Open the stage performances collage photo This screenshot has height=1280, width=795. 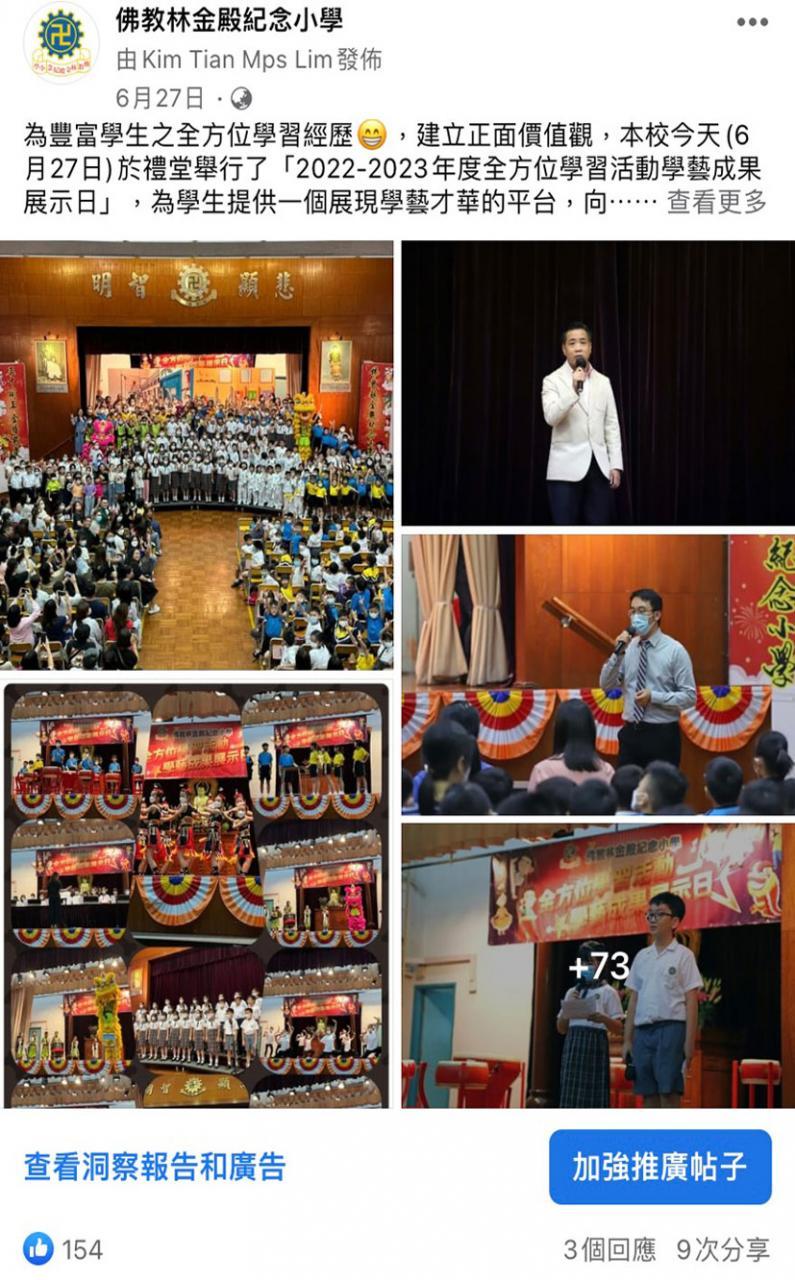click(x=197, y=894)
